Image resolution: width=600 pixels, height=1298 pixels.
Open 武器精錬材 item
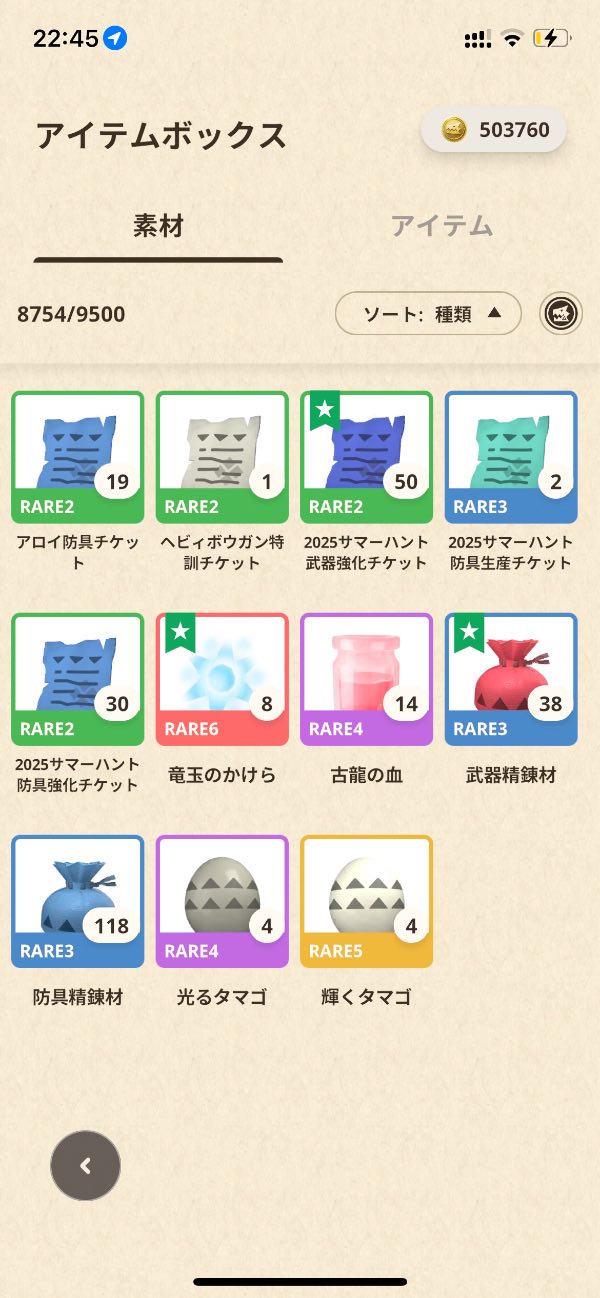click(x=510, y=679)
